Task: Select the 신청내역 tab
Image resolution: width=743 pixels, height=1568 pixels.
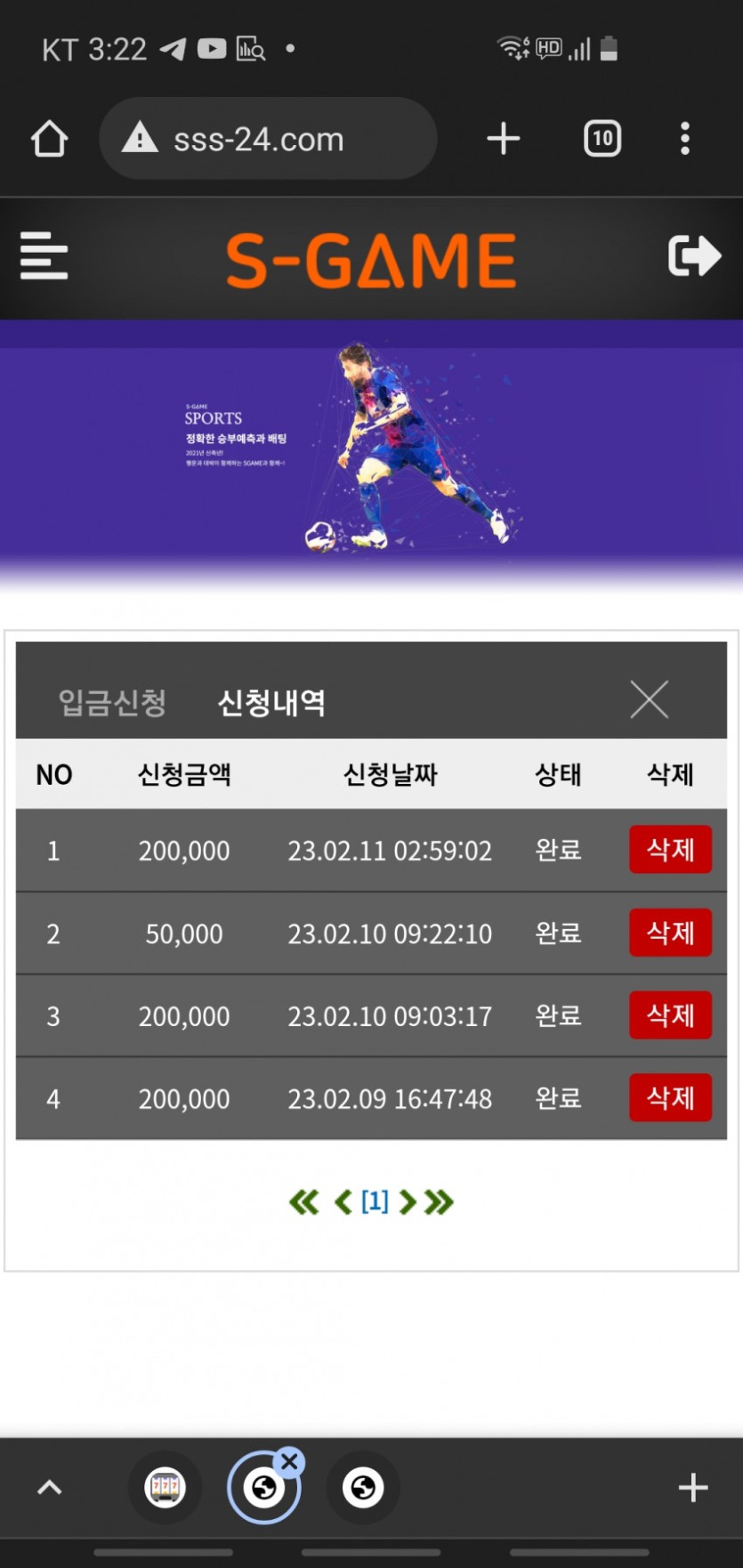Action: 271,702
